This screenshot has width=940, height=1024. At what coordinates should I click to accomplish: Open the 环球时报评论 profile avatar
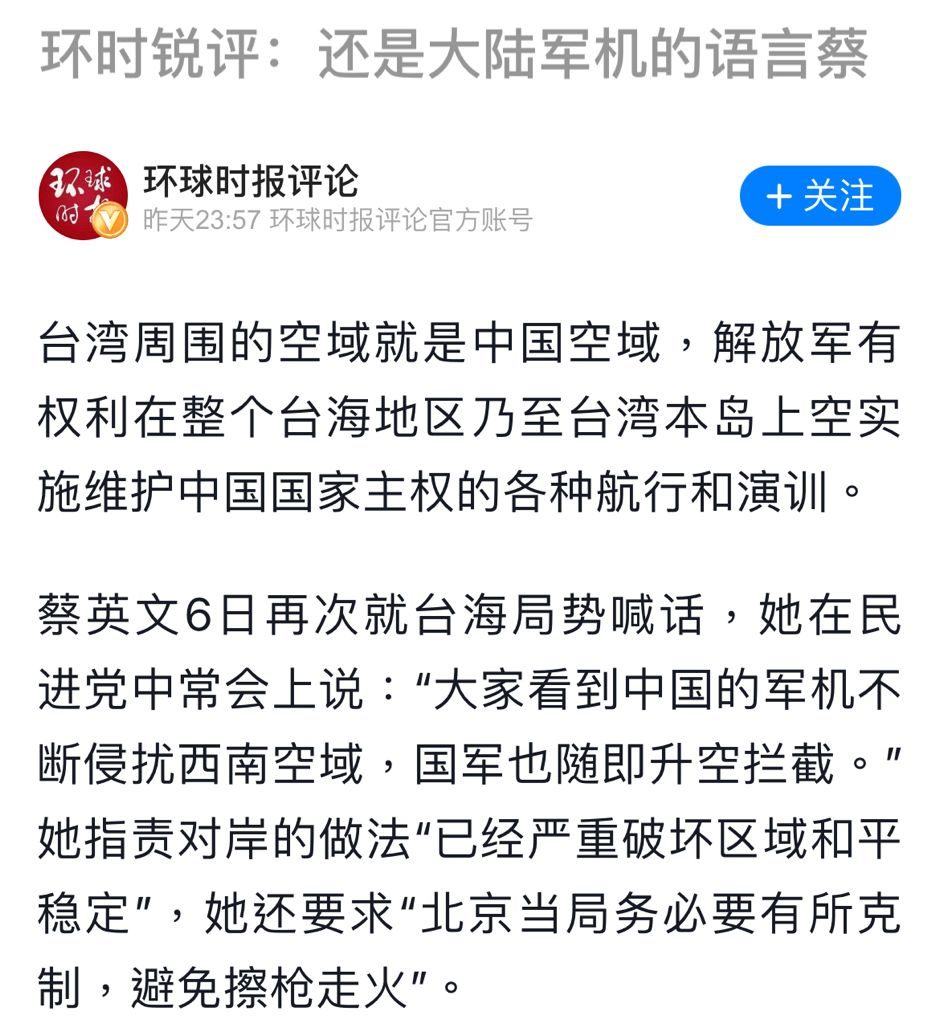click(82, 195)
